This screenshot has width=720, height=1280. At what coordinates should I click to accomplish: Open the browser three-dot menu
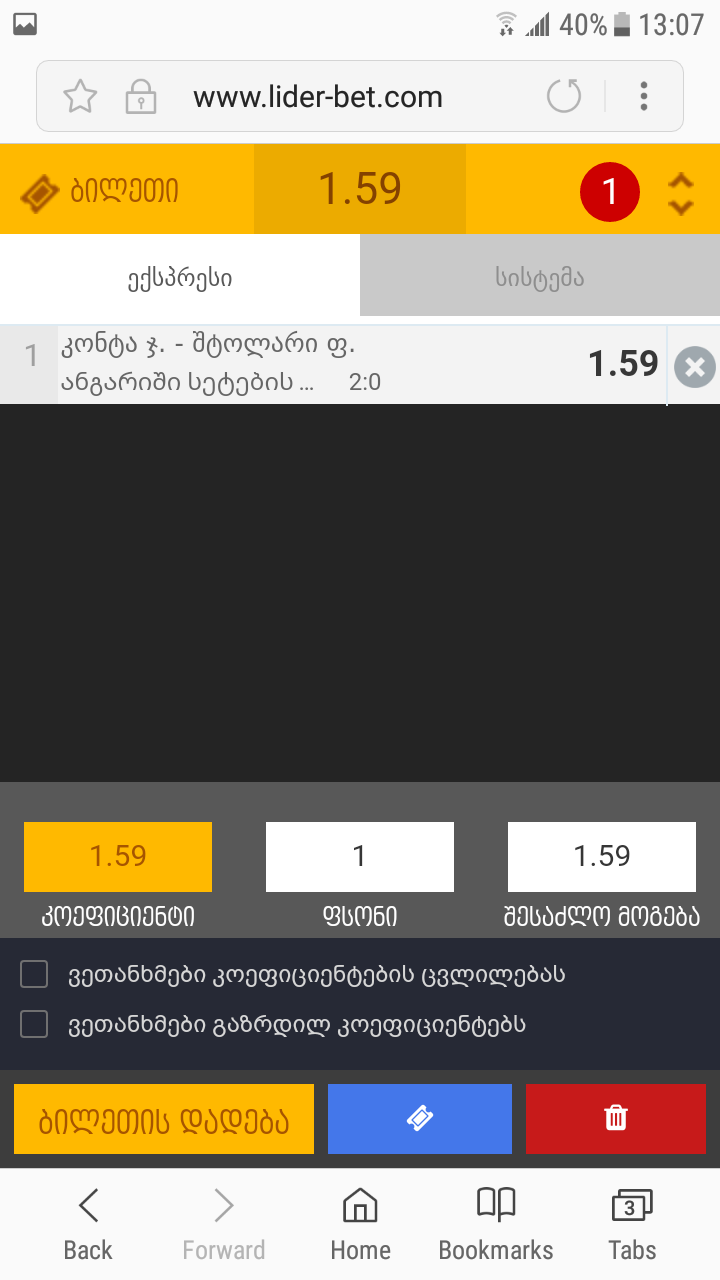click(644, 96)
